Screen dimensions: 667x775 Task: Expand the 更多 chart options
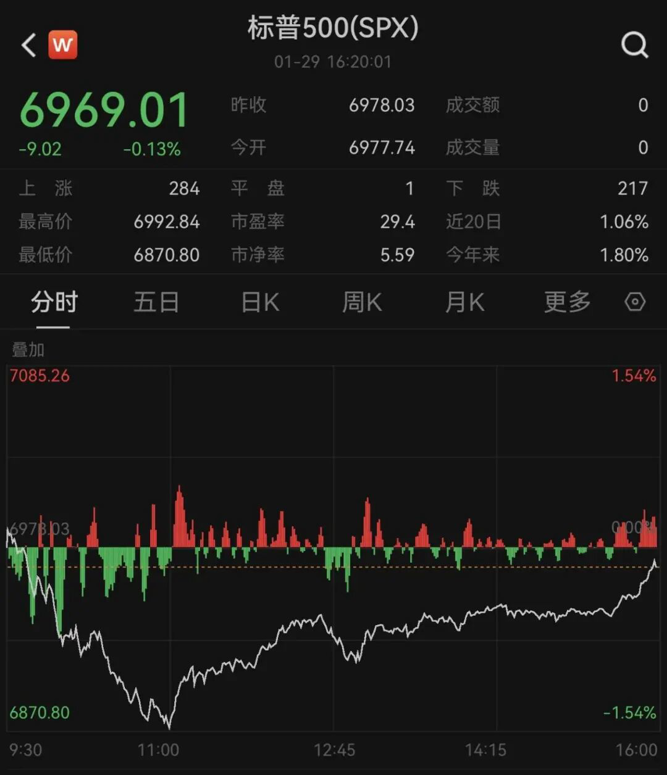(567, 302)
